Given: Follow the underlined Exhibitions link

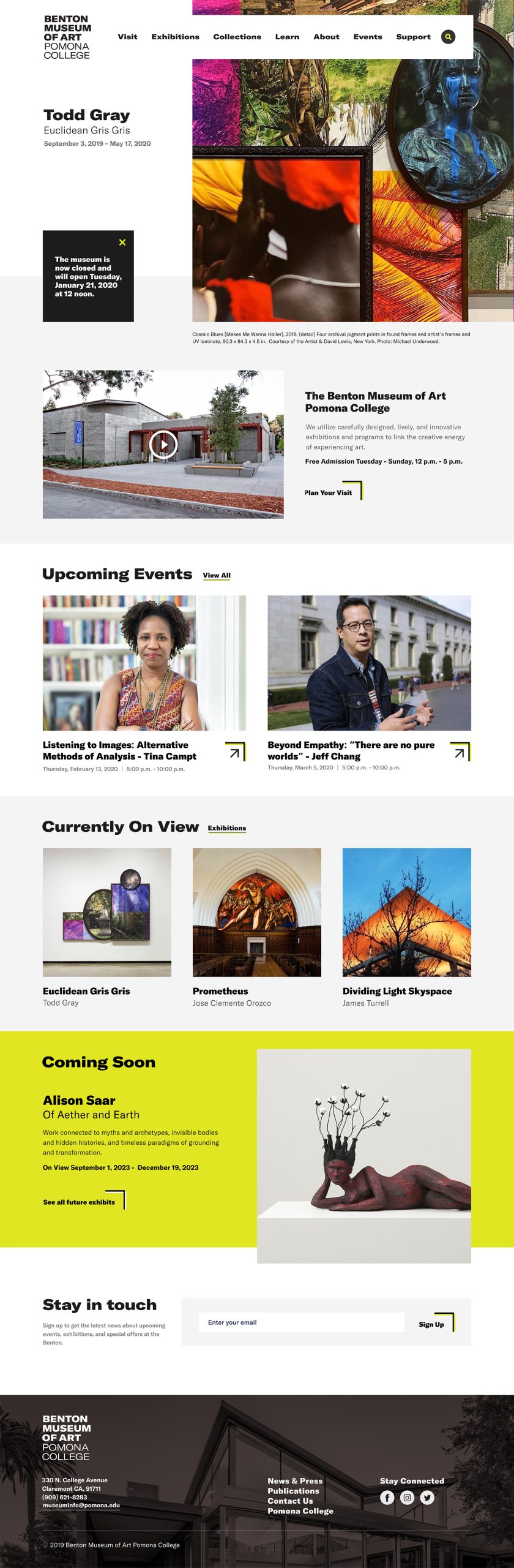Looking at the screenshot, I should coord(226,827).
